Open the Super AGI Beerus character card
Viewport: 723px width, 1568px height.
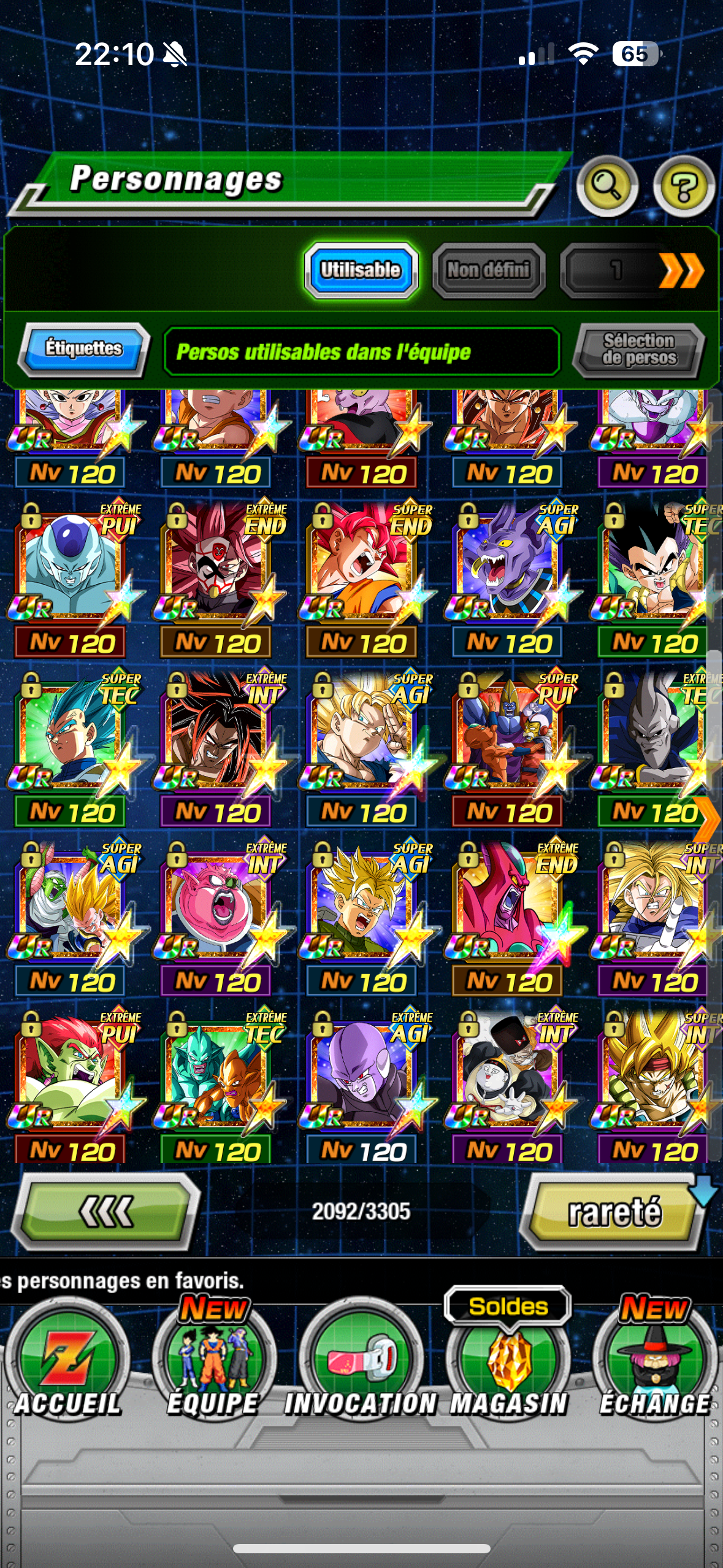[509, 564]
